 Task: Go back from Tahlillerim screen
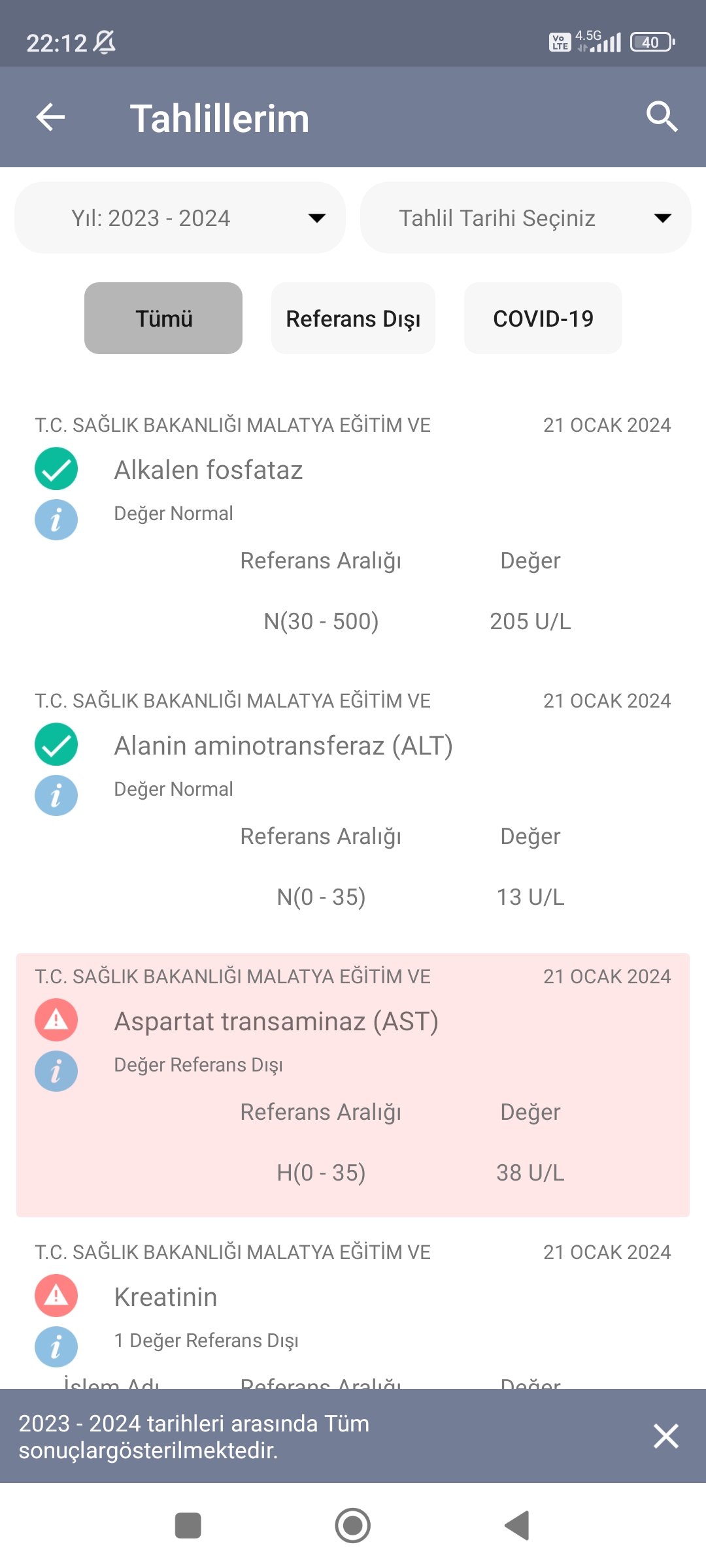point(50,118)
